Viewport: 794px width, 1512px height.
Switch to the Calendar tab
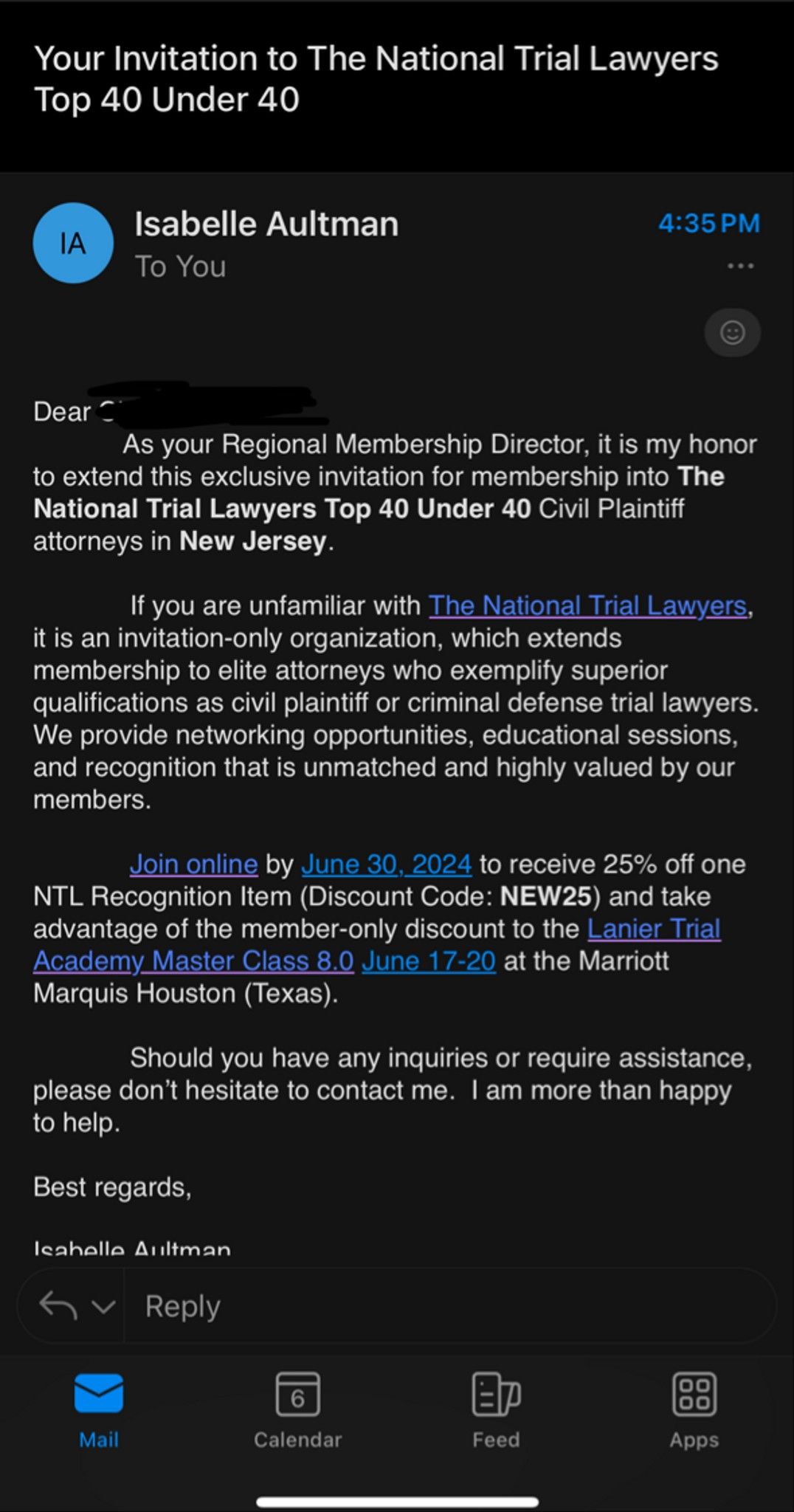pos(297,1410)
